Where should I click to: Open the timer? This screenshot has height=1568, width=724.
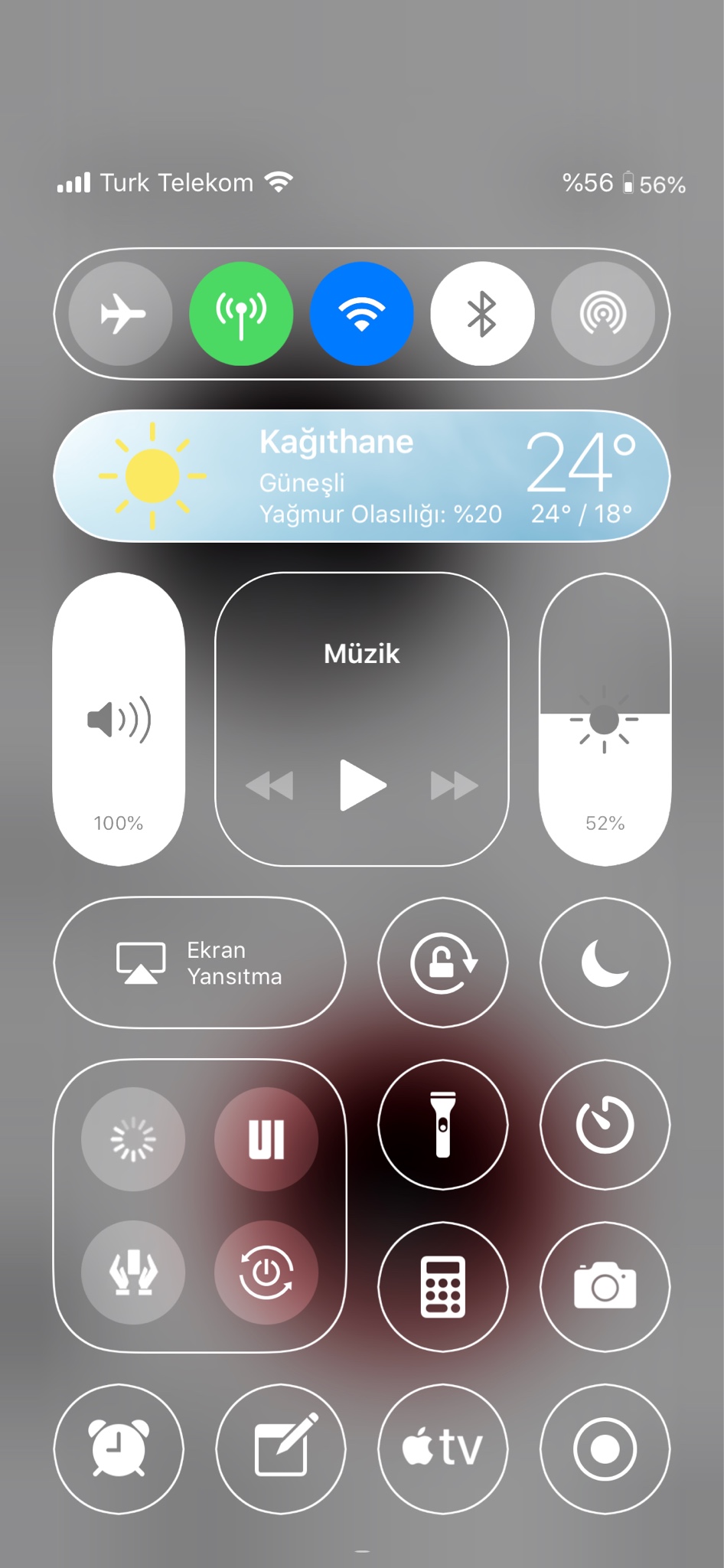click(605, 1124)
